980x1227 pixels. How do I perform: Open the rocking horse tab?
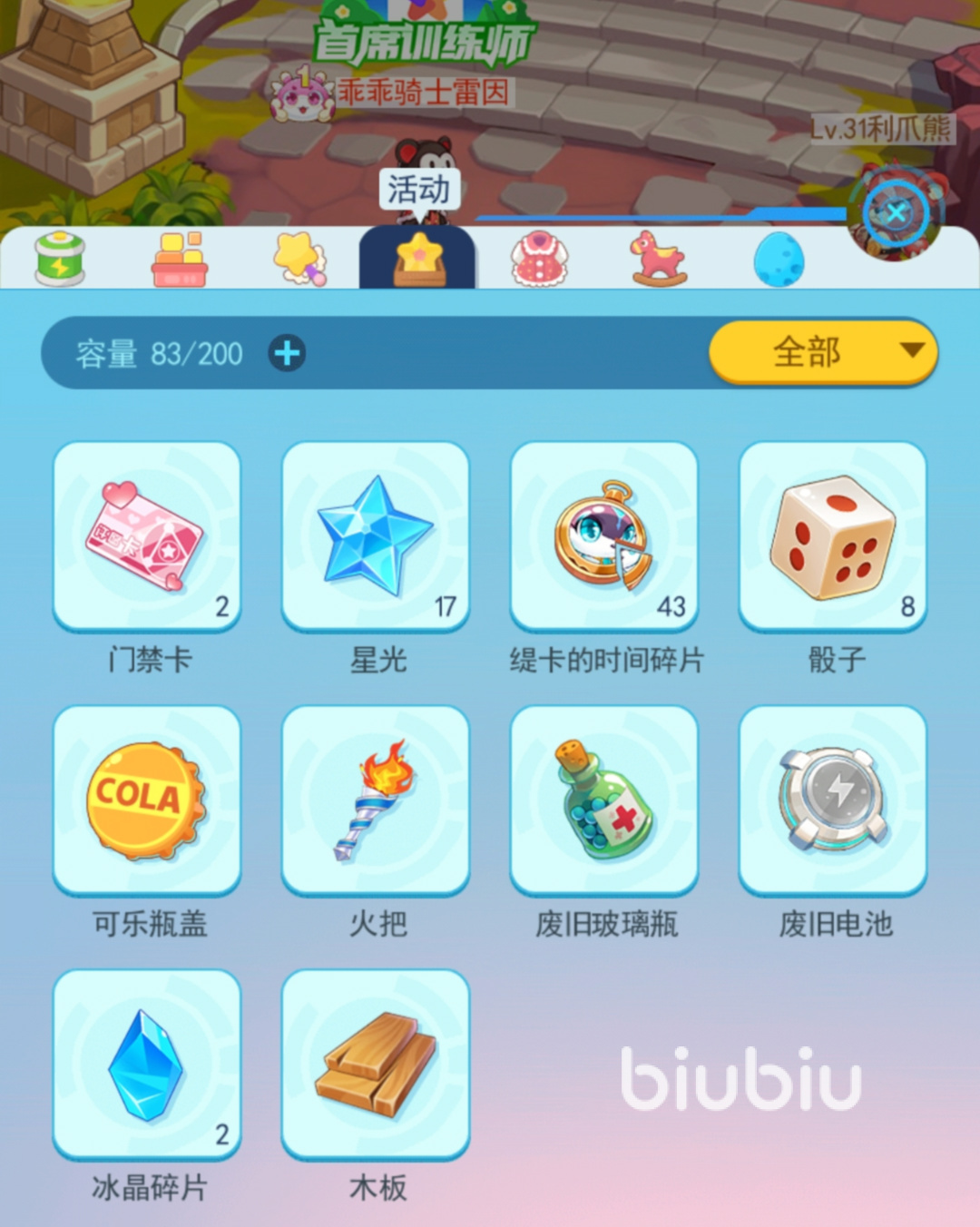(659, 260)
